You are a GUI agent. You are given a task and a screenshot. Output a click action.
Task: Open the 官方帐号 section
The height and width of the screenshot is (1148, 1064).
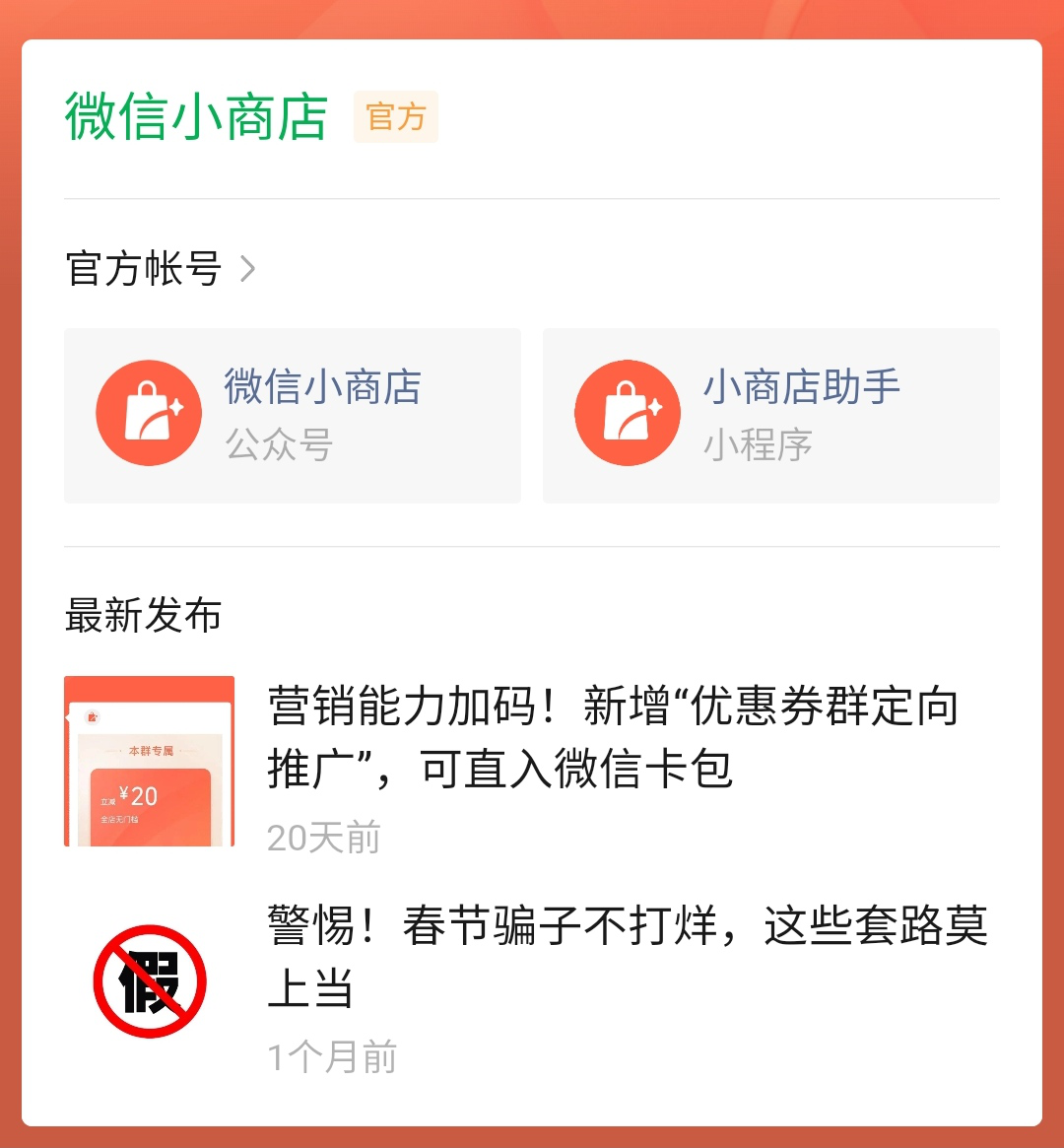click(161, 268)
